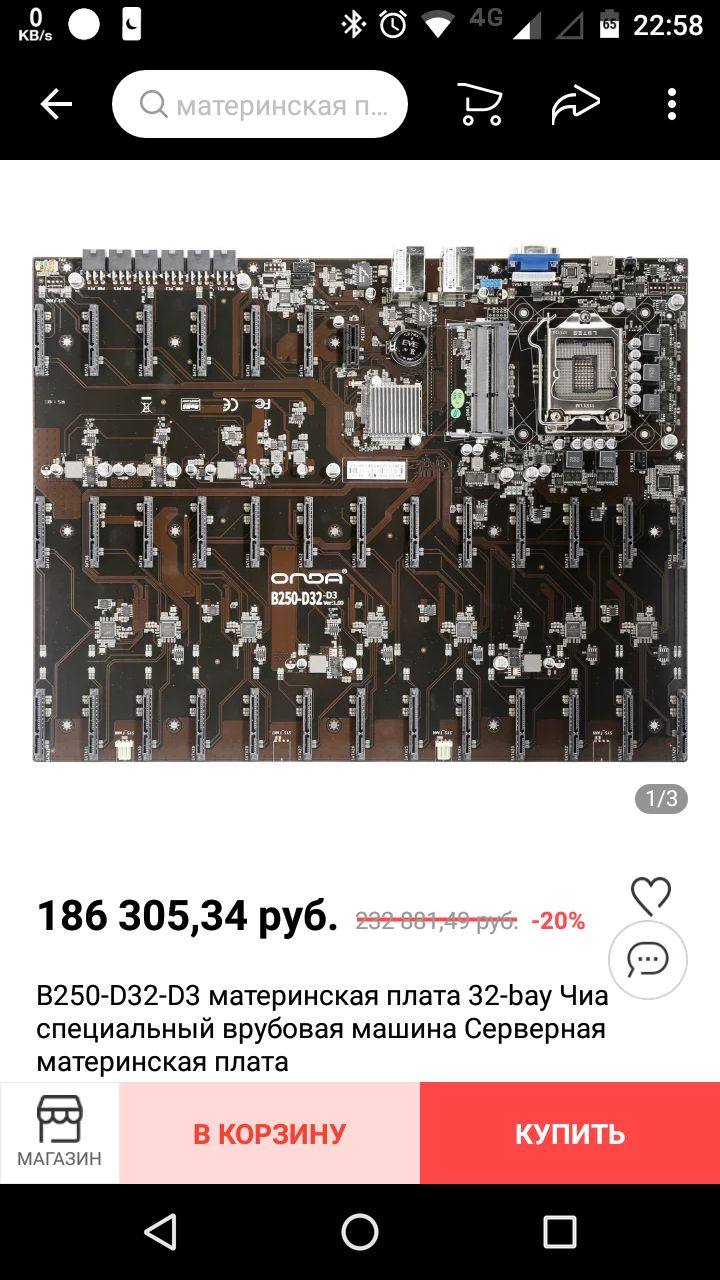The height and width of the screenshot is (1280, 720).
Task: Add product to wishlist with heart
Action: click(x=650, y=895)
